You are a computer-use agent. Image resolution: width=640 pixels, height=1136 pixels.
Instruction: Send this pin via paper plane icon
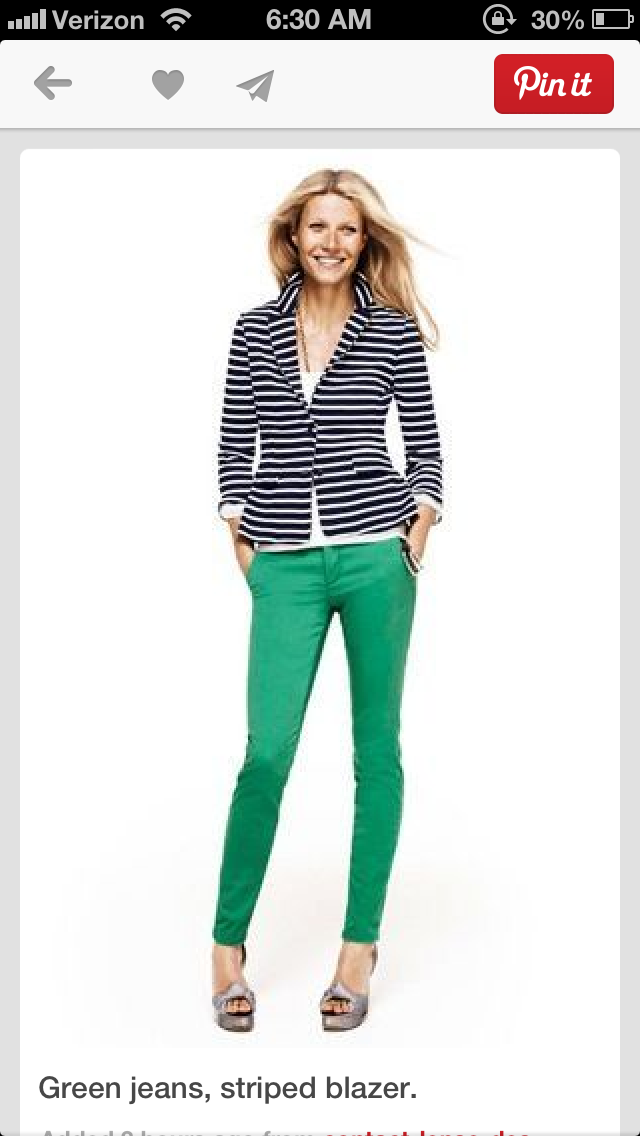pos(255,86)
